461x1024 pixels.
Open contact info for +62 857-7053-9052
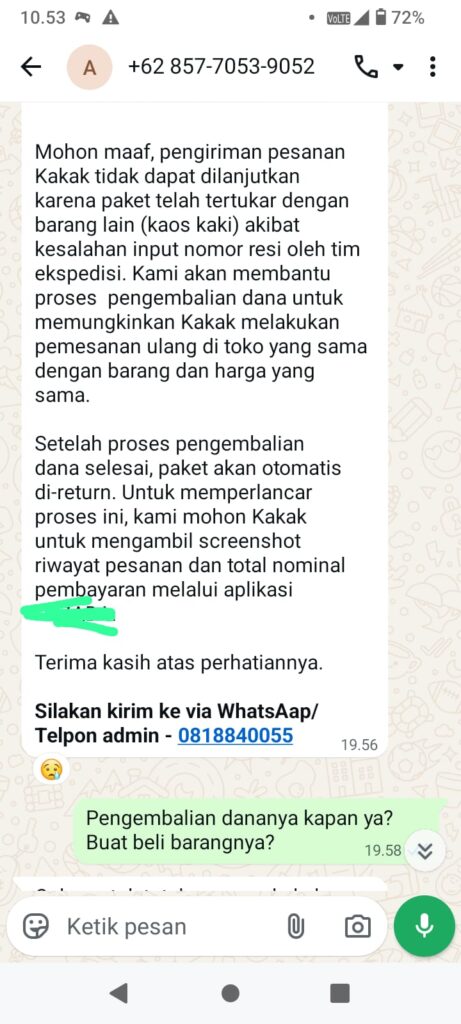221,67
